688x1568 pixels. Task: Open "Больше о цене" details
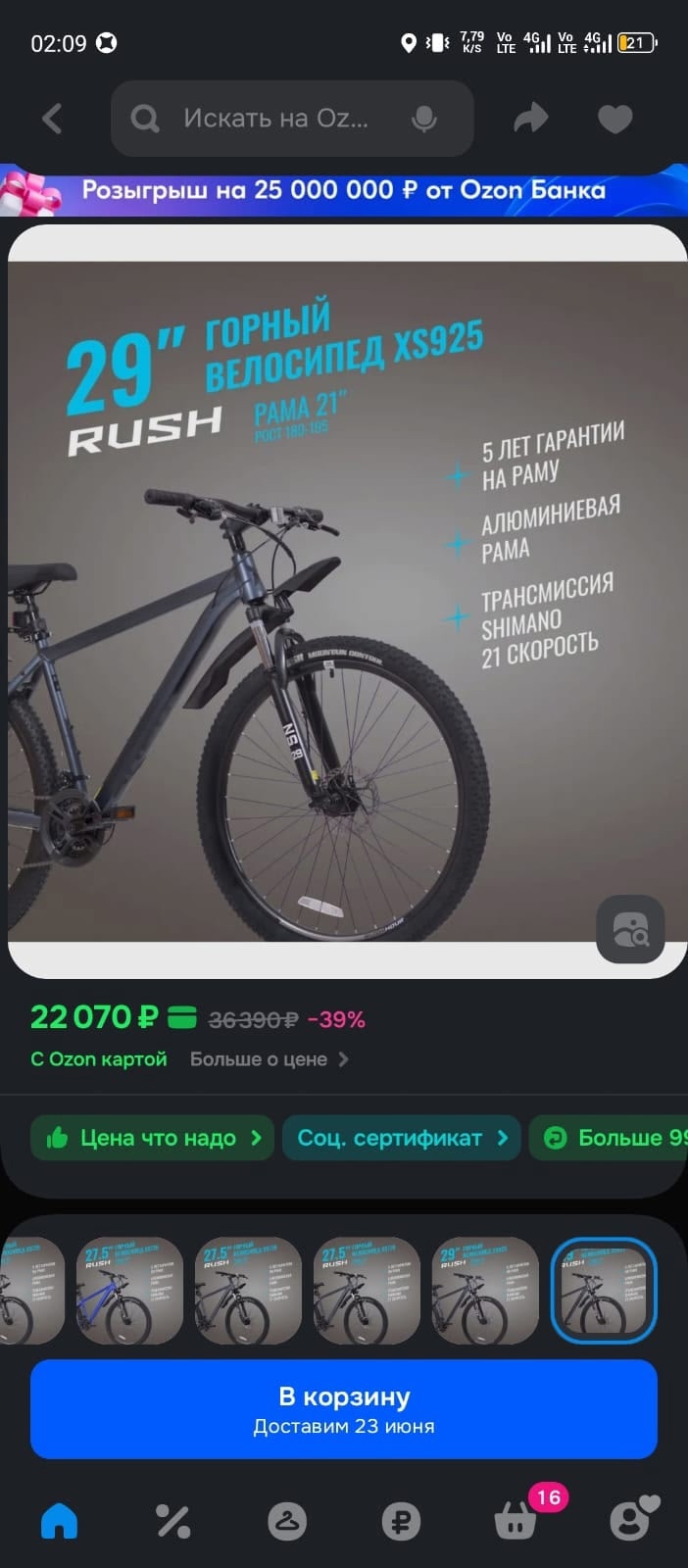click(269, 1059)
